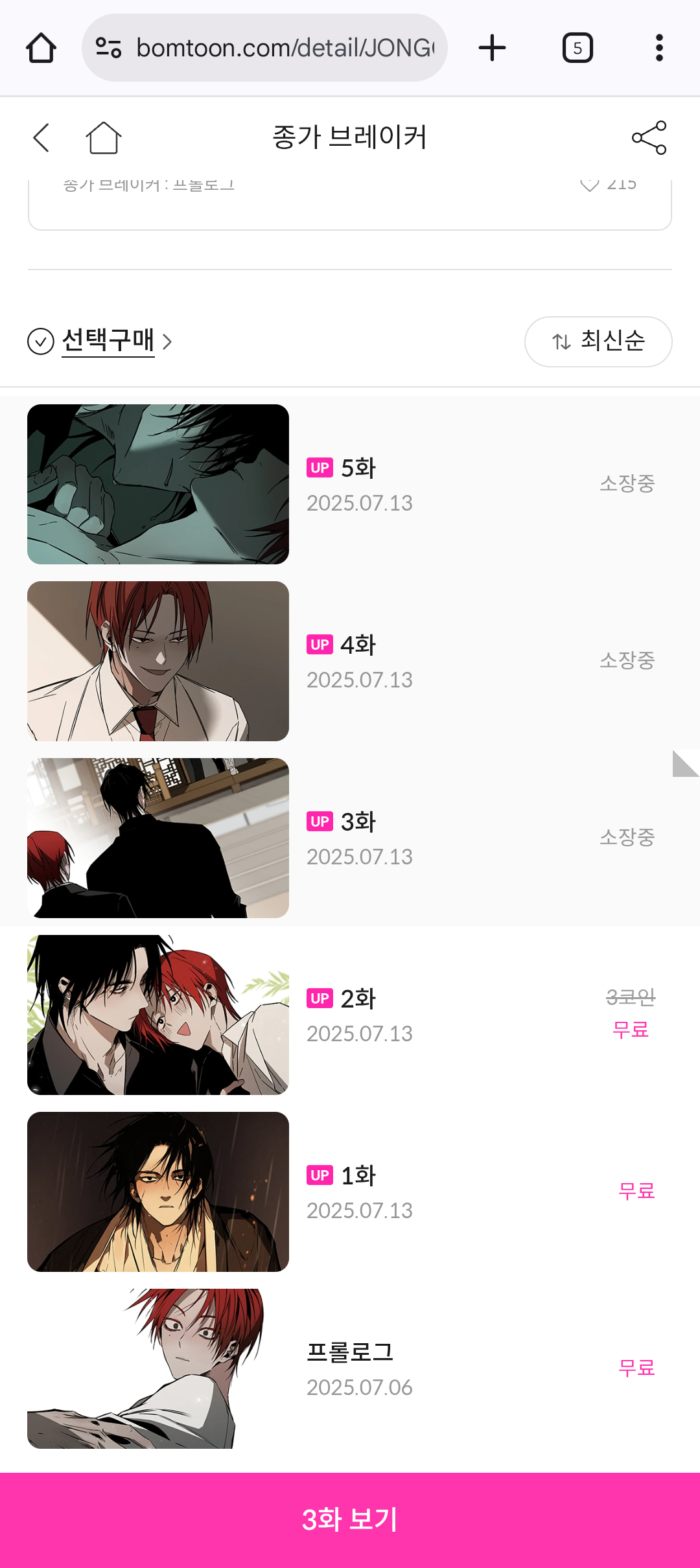
Task: Open the browser overflow menu
Action: pyautogui.click(x=659, y=48)
